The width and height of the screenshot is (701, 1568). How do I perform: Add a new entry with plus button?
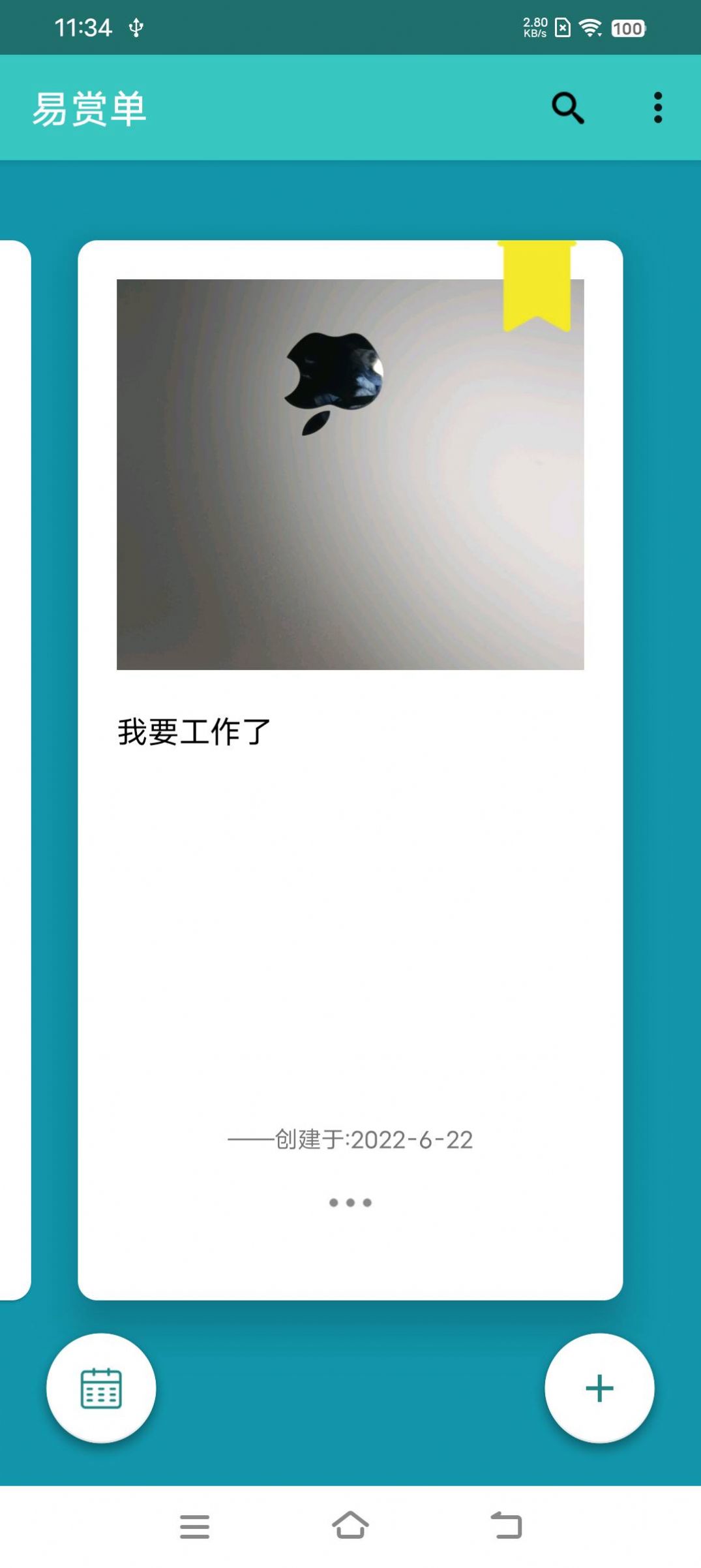[x=599, y=1387]
